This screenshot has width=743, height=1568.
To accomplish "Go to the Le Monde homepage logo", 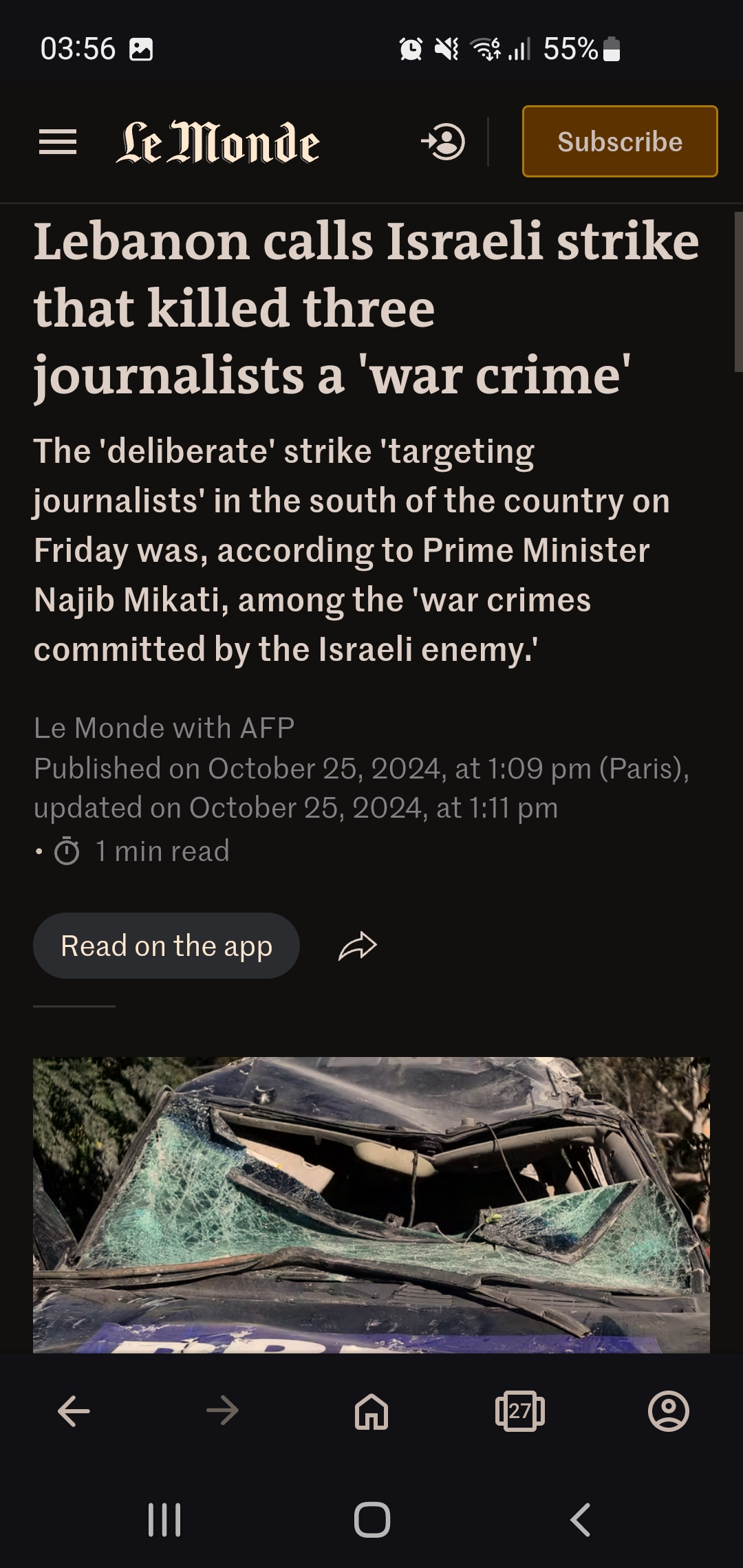I will 217,142.
